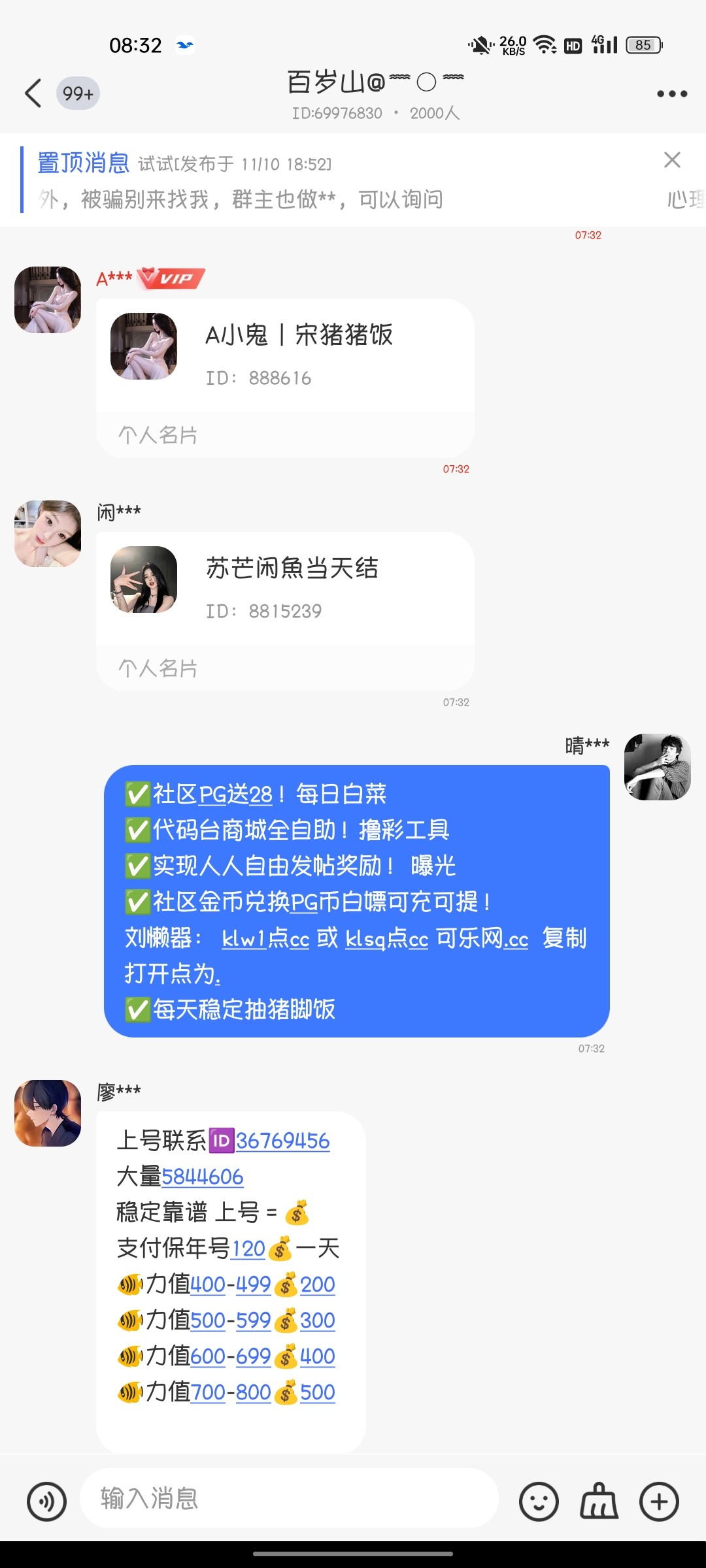Open the klsq点cc link

[386, 939]
